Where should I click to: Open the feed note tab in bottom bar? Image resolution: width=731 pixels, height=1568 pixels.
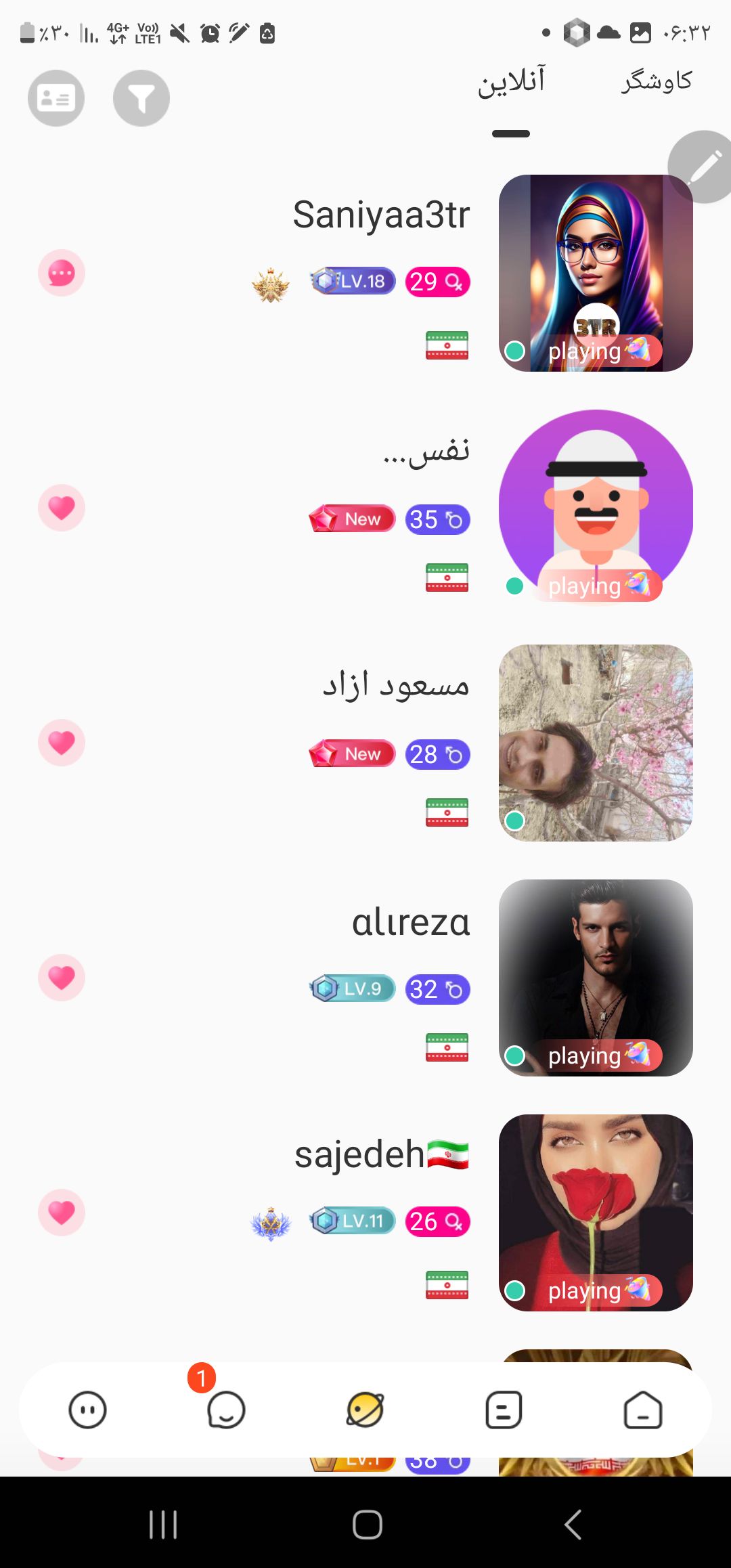tap(504, 1410)
